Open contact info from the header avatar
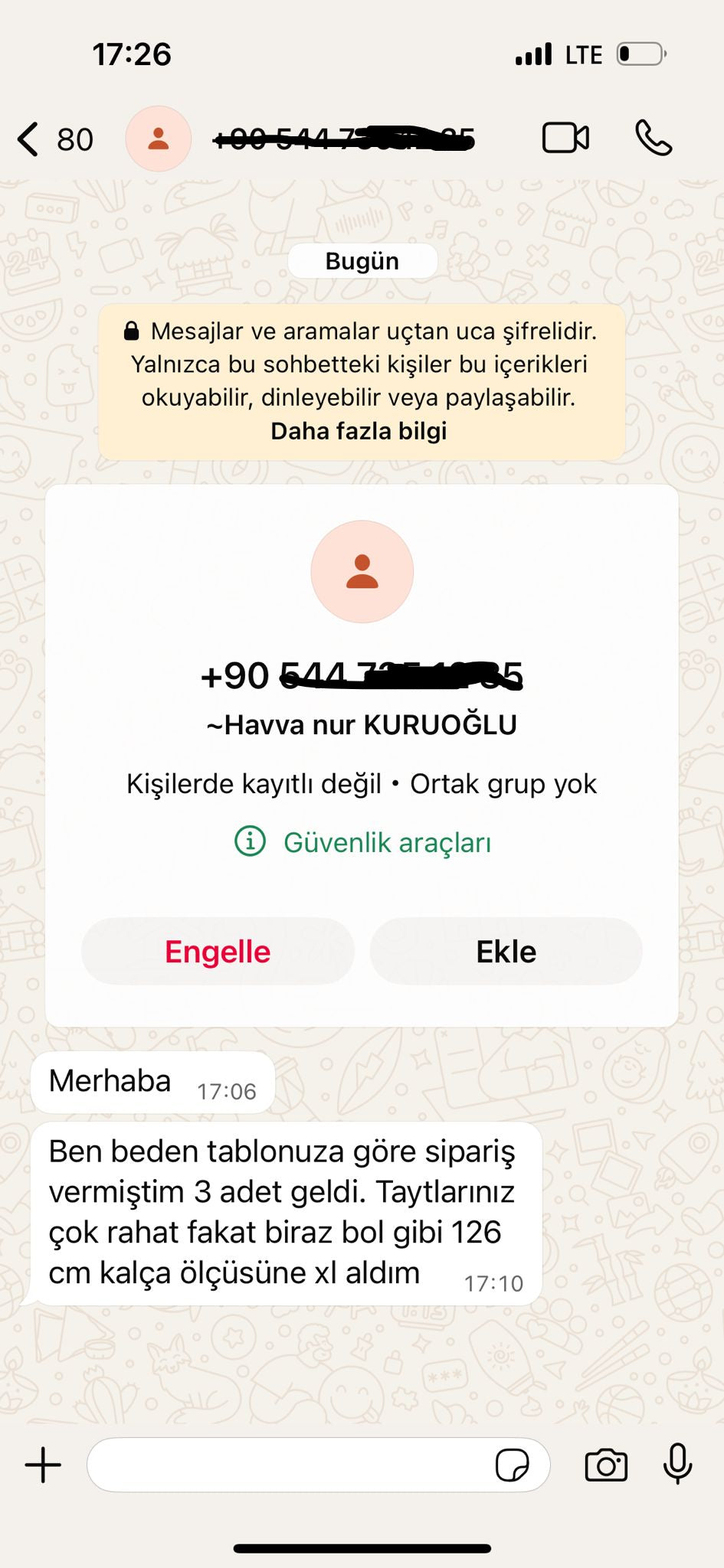Viewport: 724px width, 1568px height. [159, 139]
